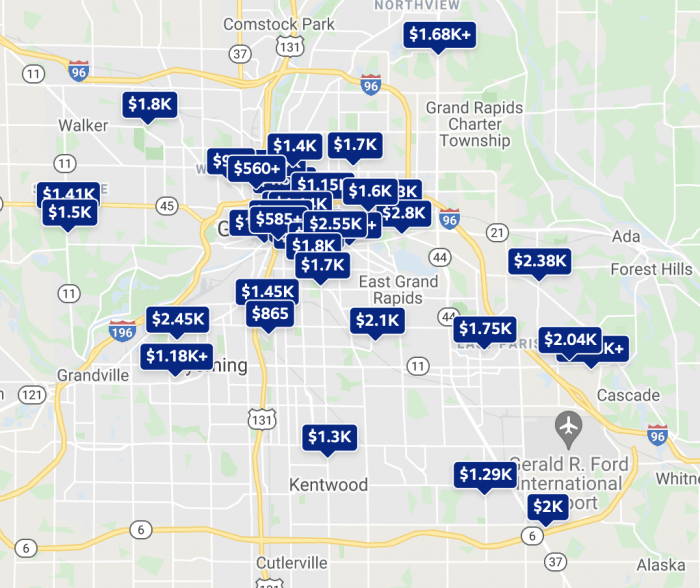Tap the $2.1K price marker
Screen dimensions: 700x588
point(377,321)
